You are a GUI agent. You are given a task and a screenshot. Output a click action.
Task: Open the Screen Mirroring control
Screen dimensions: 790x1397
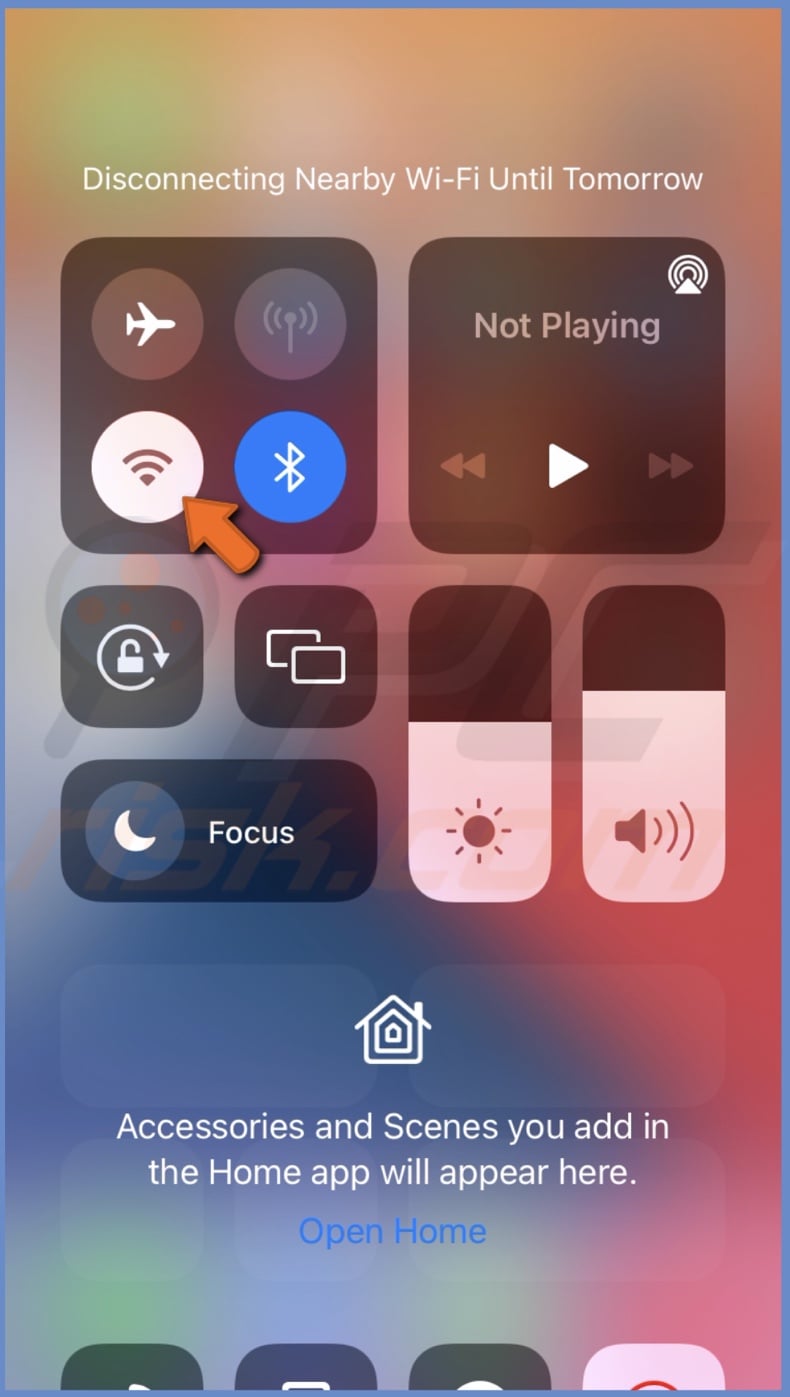[x=305, y=655]
